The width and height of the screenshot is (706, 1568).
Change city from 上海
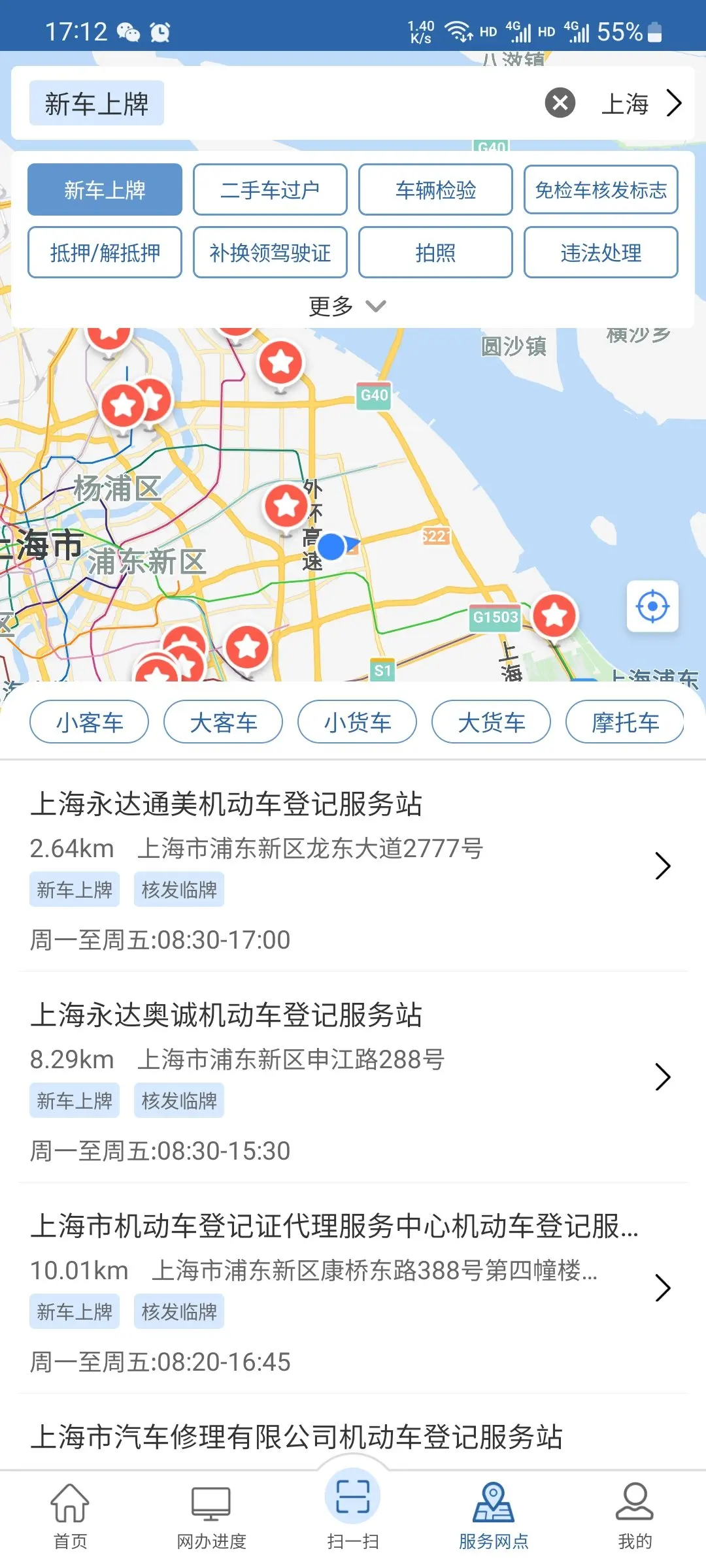click(x=641, y=103)
